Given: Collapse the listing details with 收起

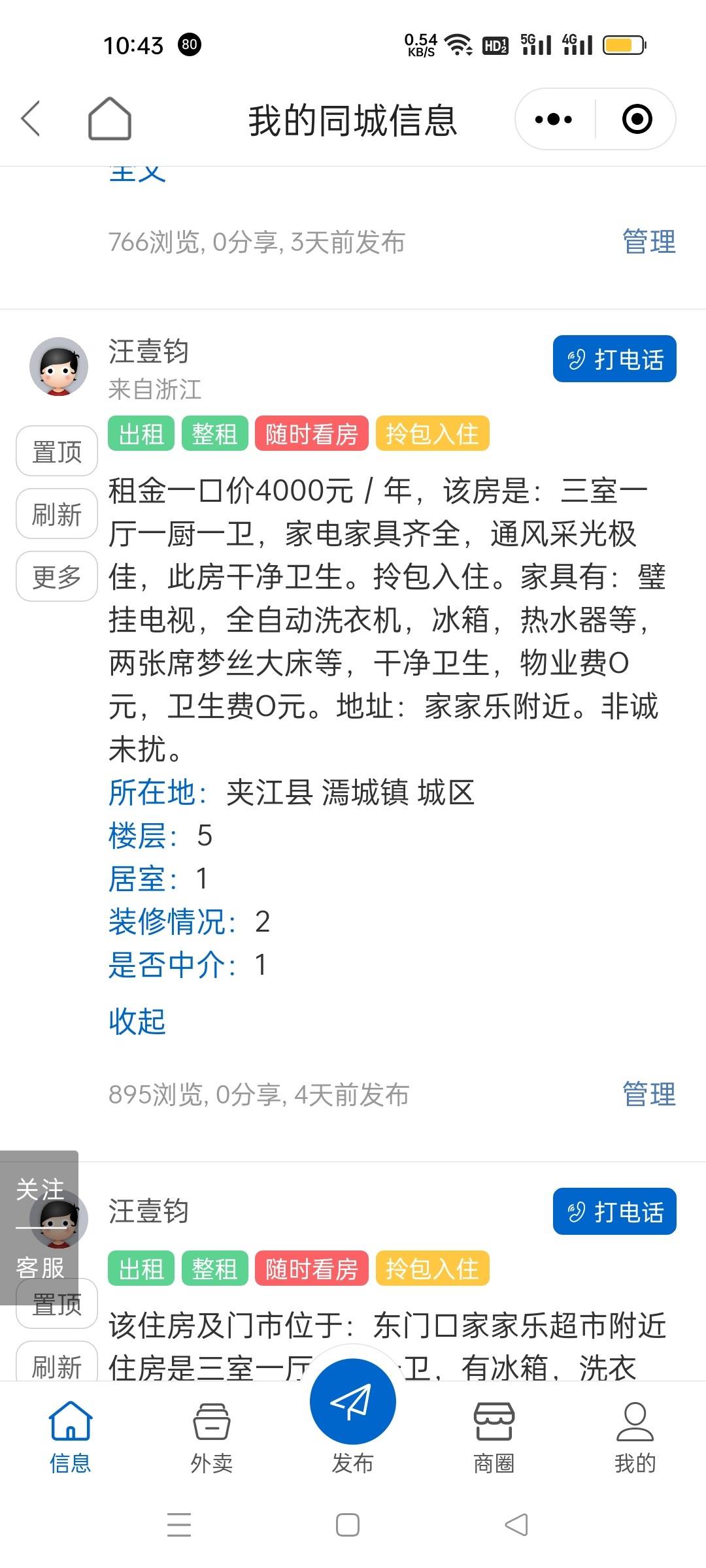Looking at the screenshot, I should click(137, 1021).
